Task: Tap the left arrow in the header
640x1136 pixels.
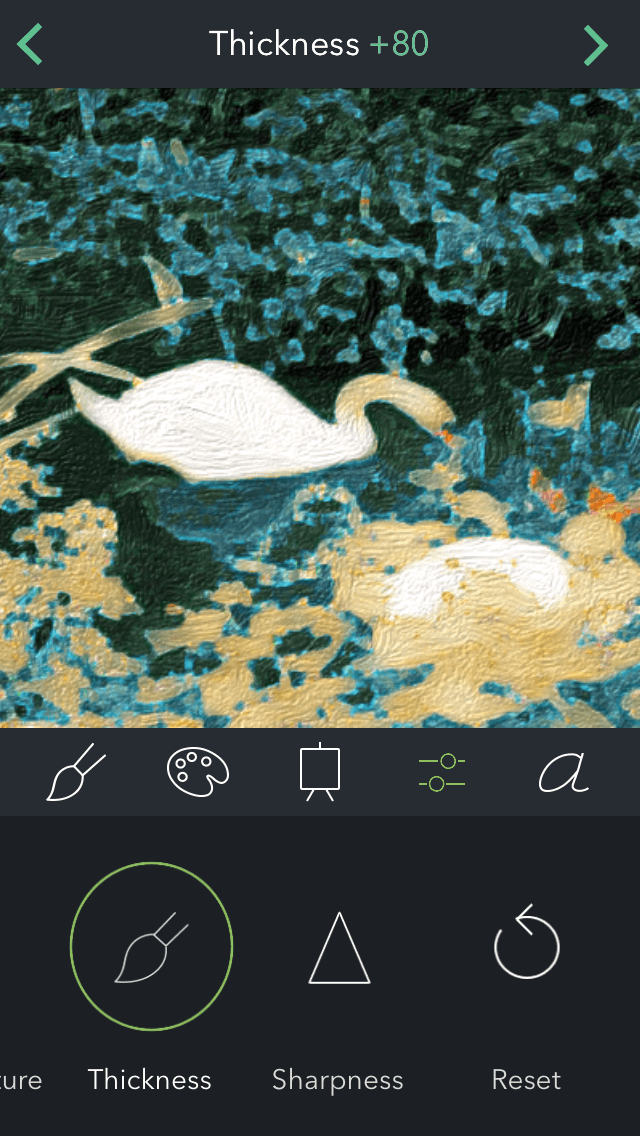Action: [x=30, y=45]
